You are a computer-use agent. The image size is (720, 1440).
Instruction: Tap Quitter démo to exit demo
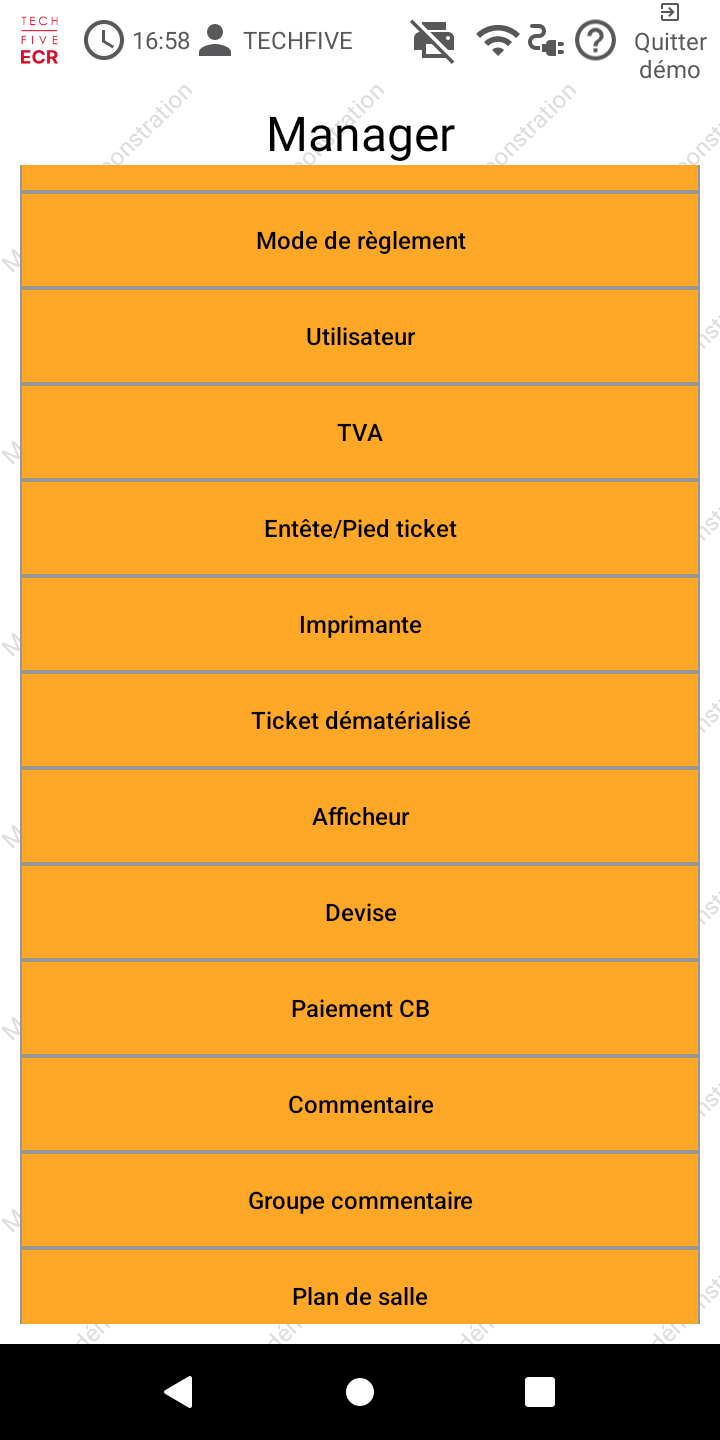[x=670, y=43]
